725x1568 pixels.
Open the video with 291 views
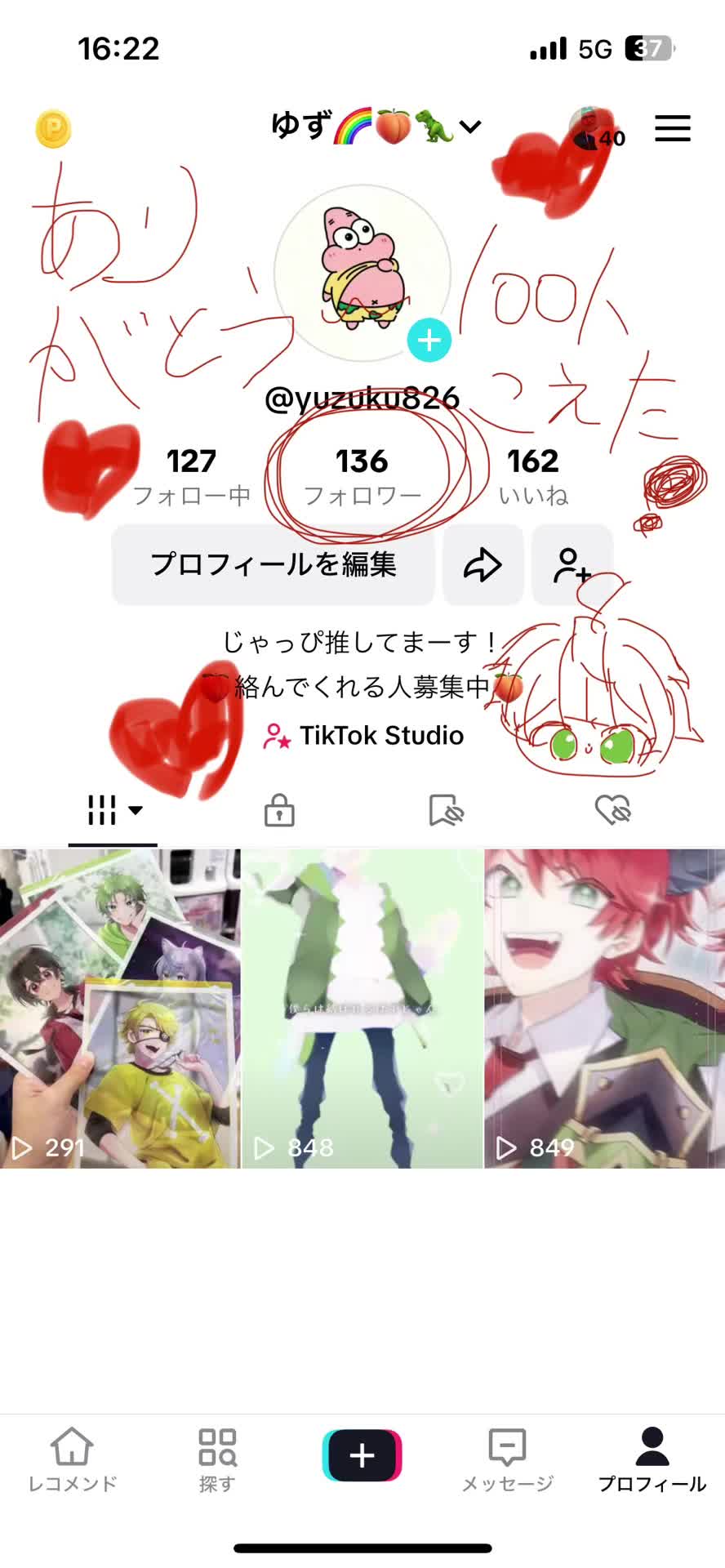(x=120, y=1008)
